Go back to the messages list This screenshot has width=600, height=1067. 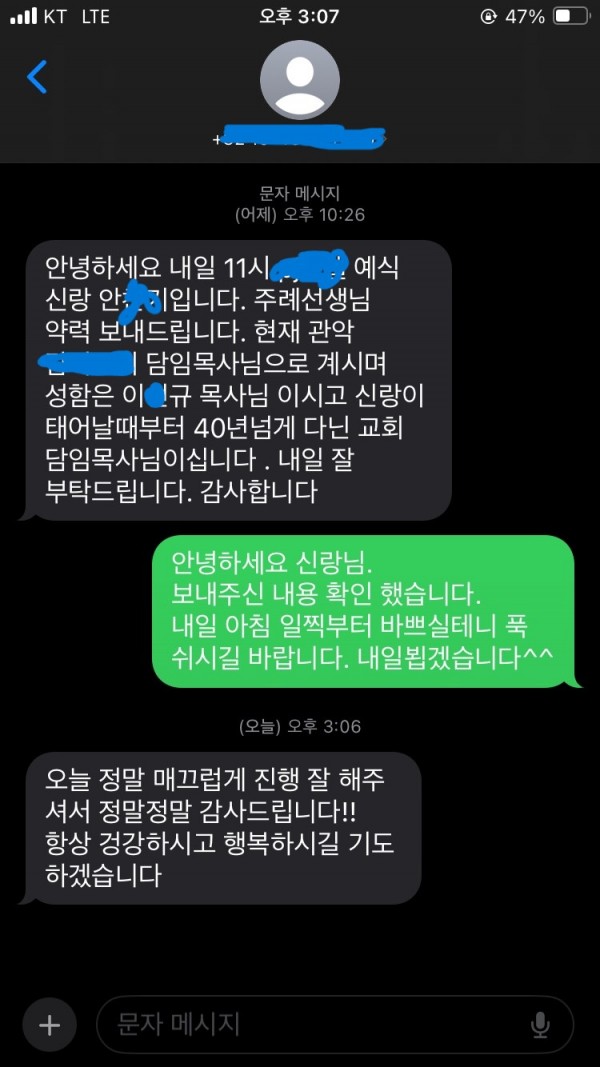[x=37, y=77]
